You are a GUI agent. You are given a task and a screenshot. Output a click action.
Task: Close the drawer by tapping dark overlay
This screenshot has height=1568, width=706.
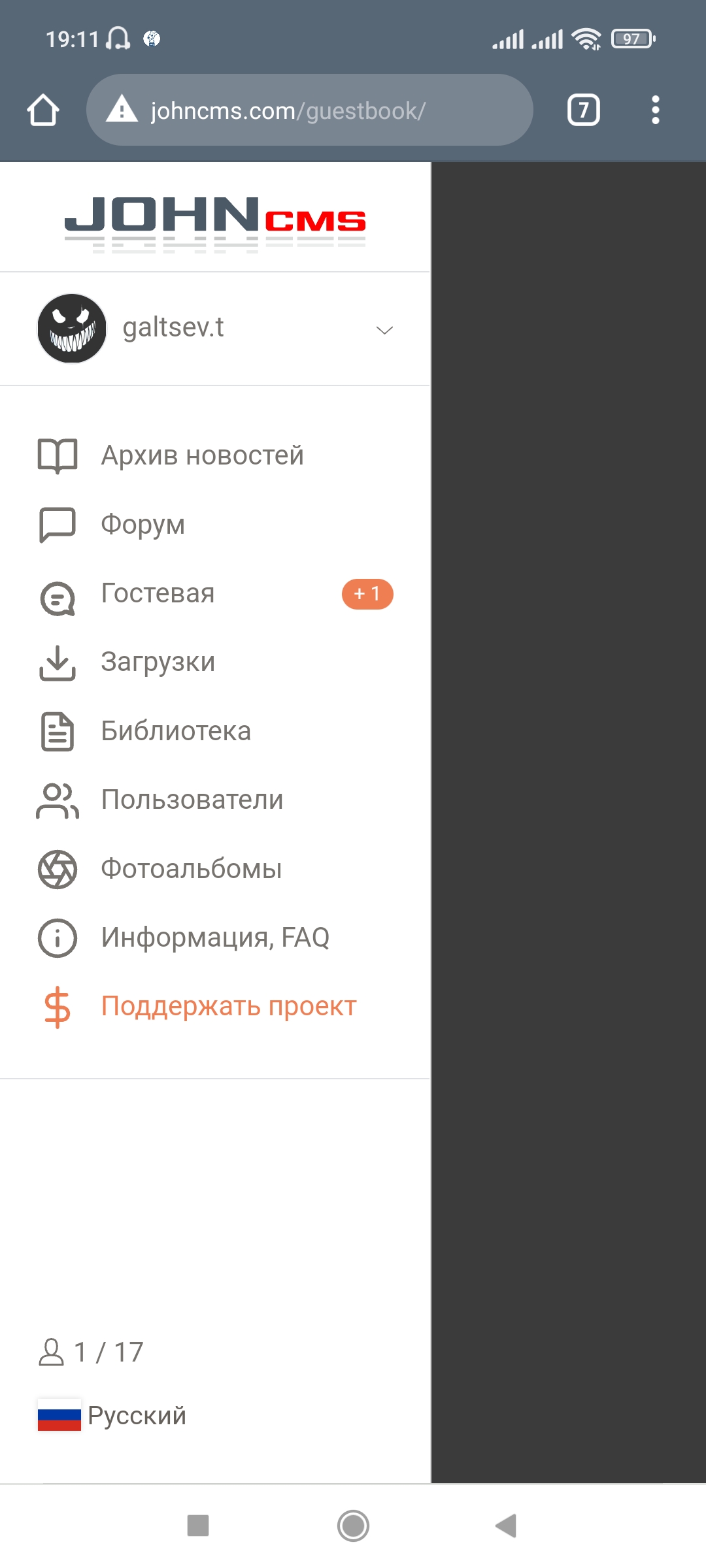[569, 822]
